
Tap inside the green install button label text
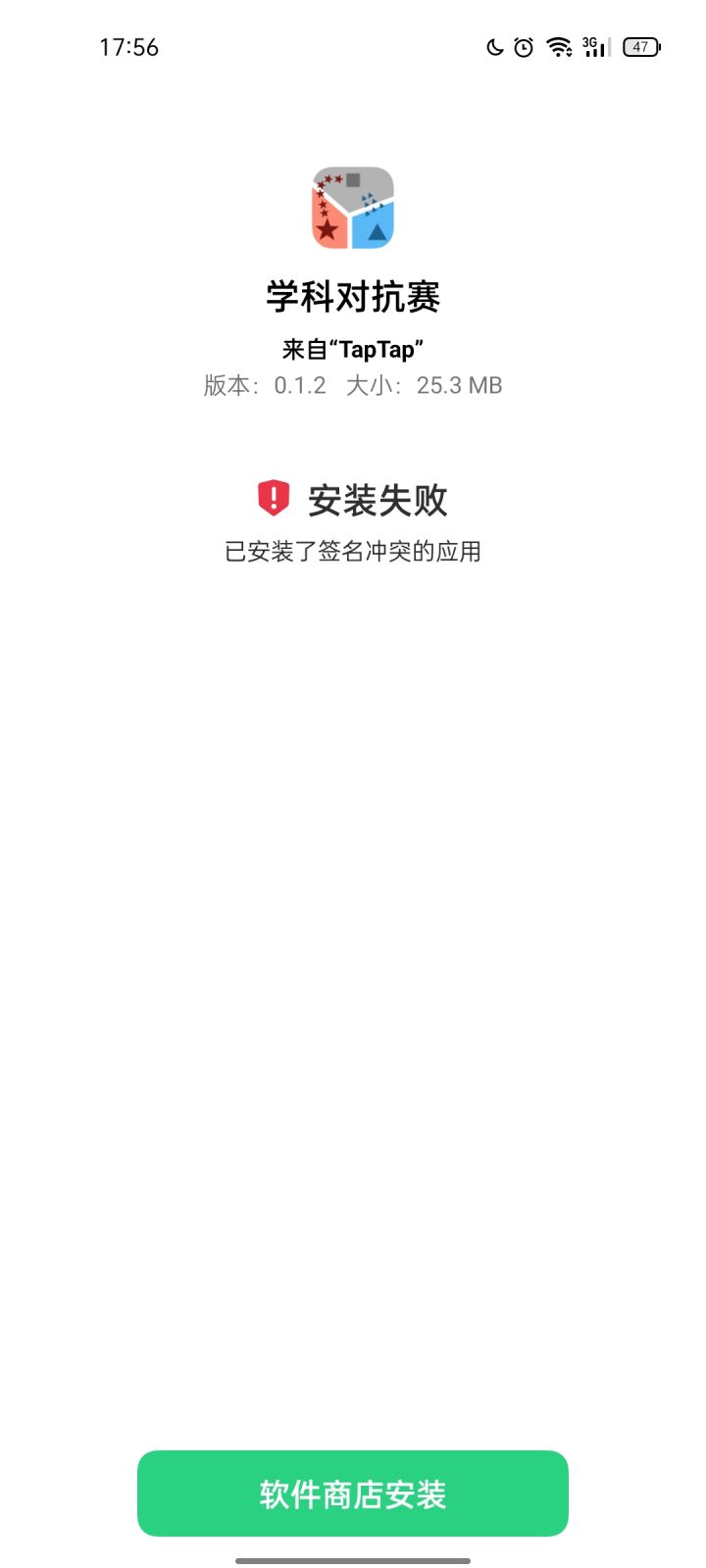[353, 1494]
